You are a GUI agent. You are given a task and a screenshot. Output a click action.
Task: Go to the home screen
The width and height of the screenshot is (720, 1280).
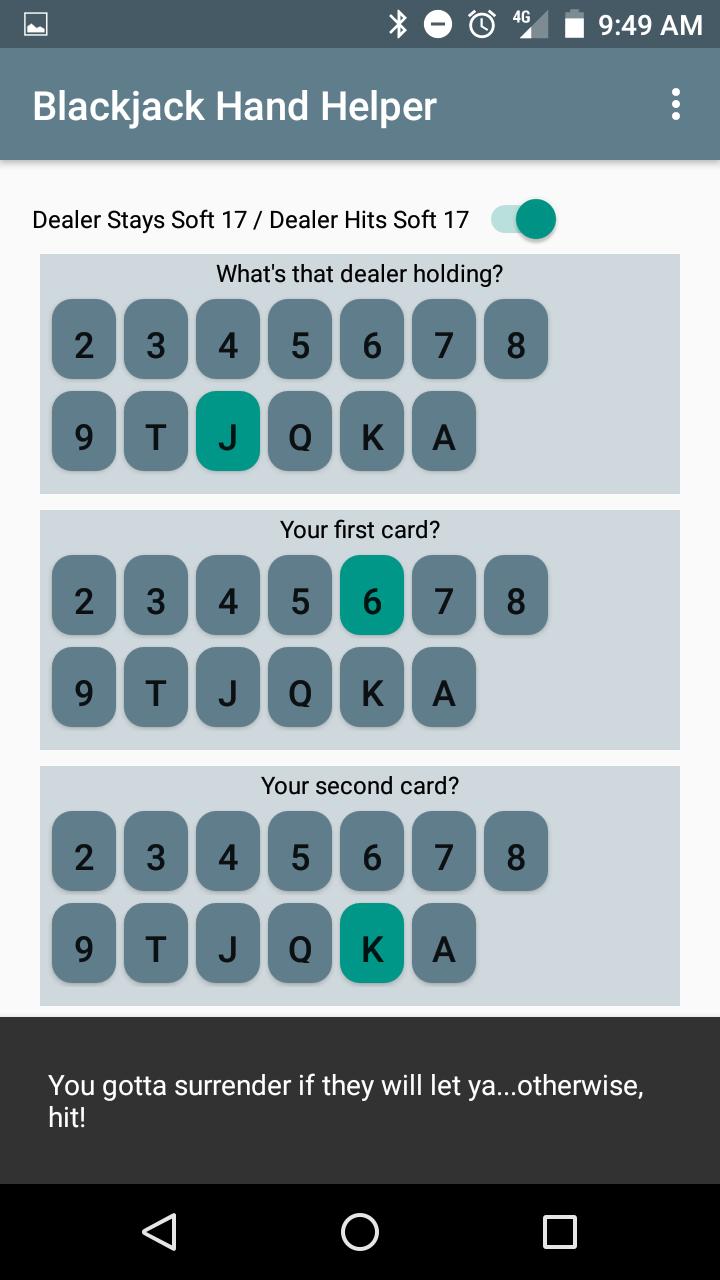(x=360, y=1232)
